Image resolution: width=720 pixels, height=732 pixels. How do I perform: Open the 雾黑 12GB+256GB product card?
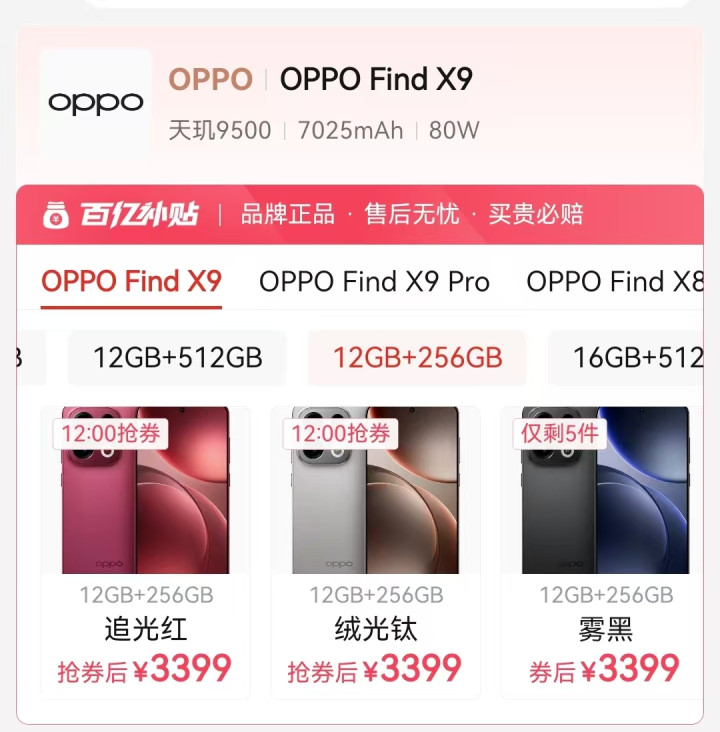[x=602, y=552]
